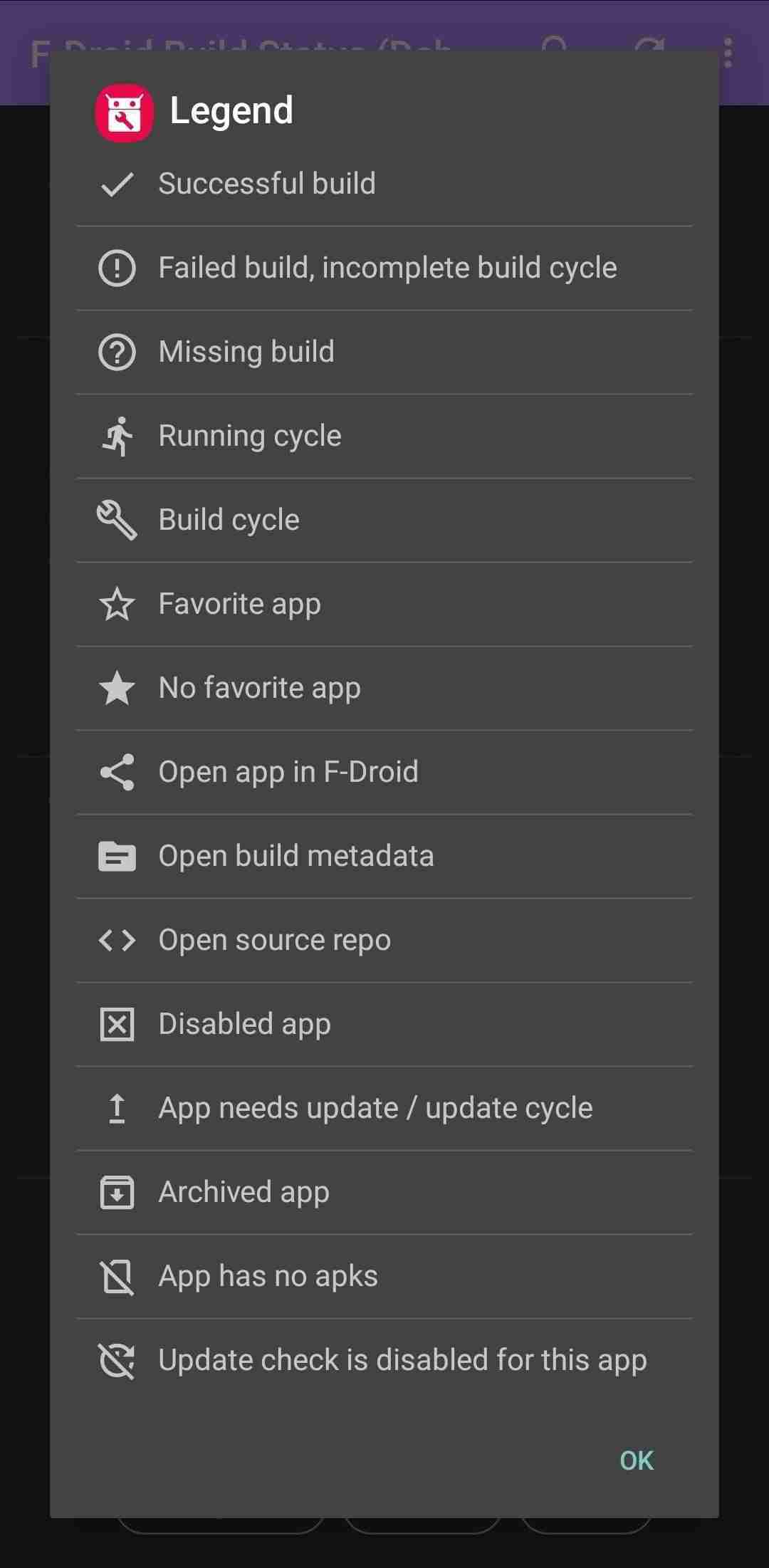769x1568 pixels.
Task: Toggle the No favorite app filled star
Action: [117, 687]
